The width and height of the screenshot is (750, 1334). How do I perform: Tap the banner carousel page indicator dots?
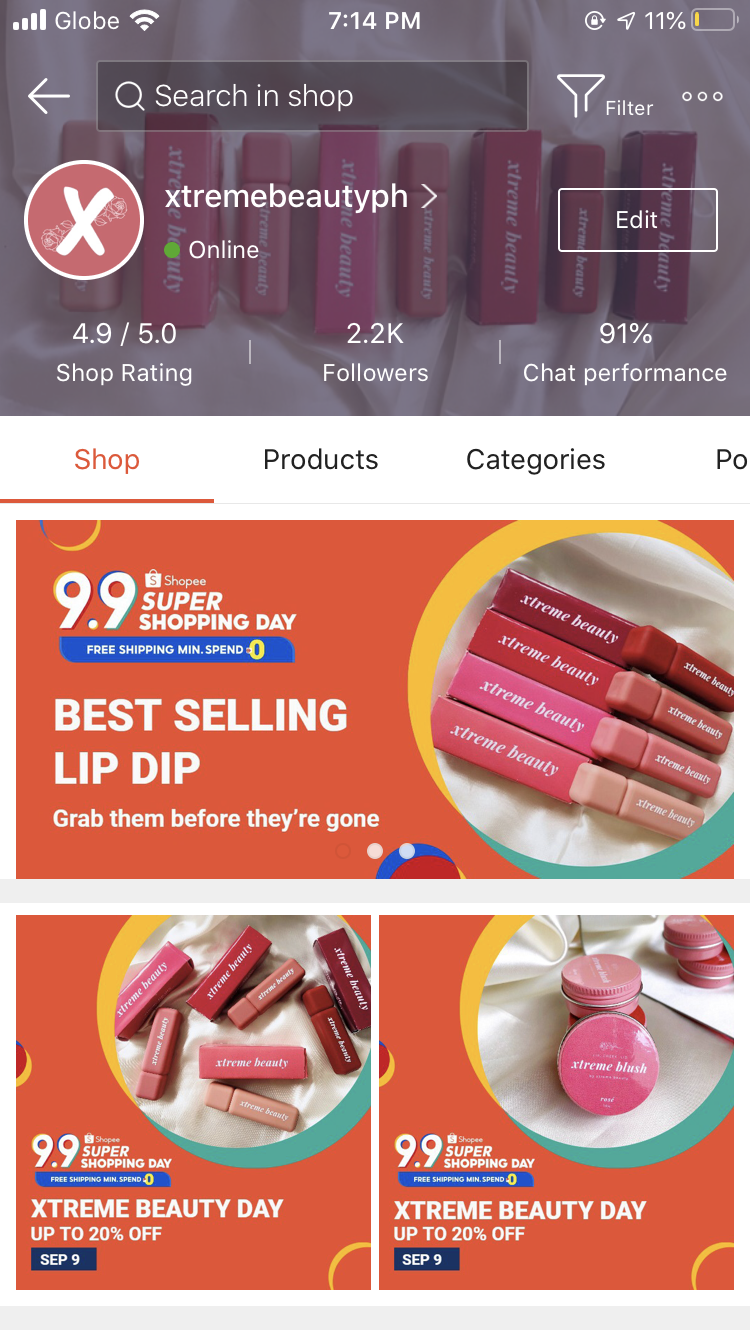(375, 851)
